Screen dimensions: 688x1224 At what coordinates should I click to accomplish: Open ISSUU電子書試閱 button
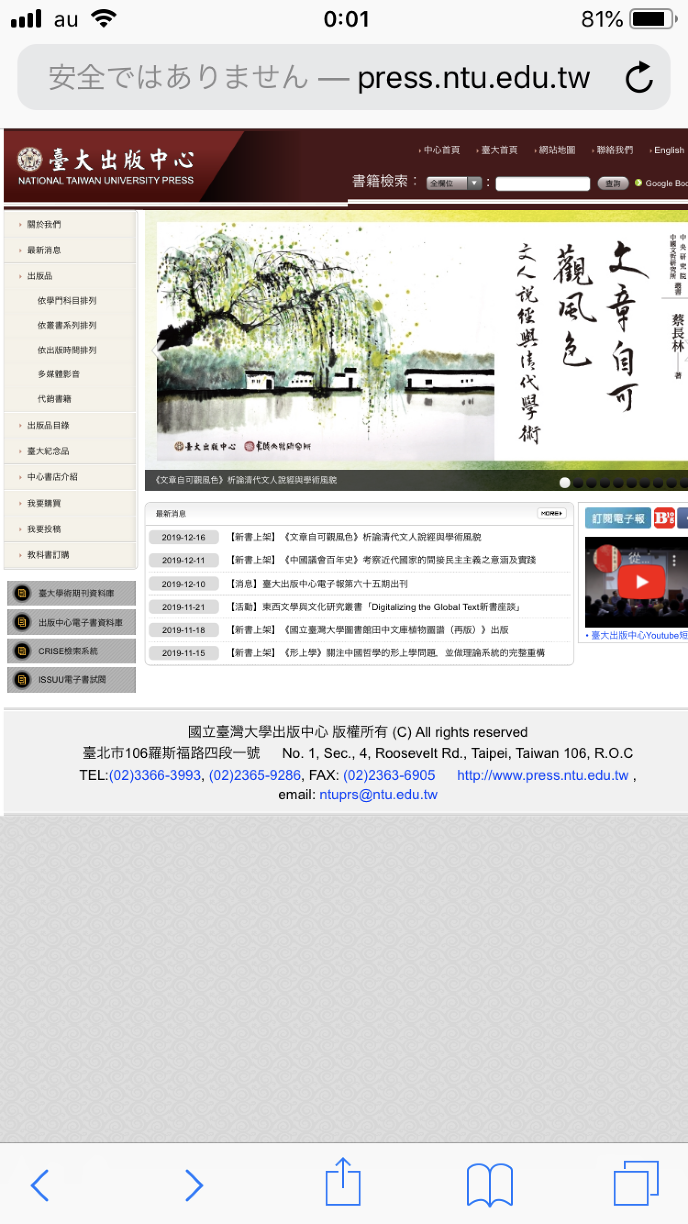point(70,680)
